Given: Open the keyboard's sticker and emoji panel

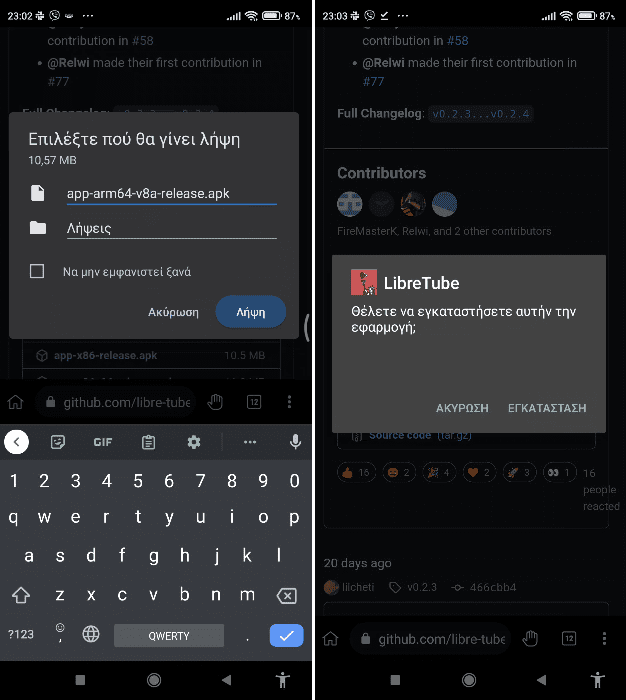Looking at the screenshot, I should [x=58, y=442].
